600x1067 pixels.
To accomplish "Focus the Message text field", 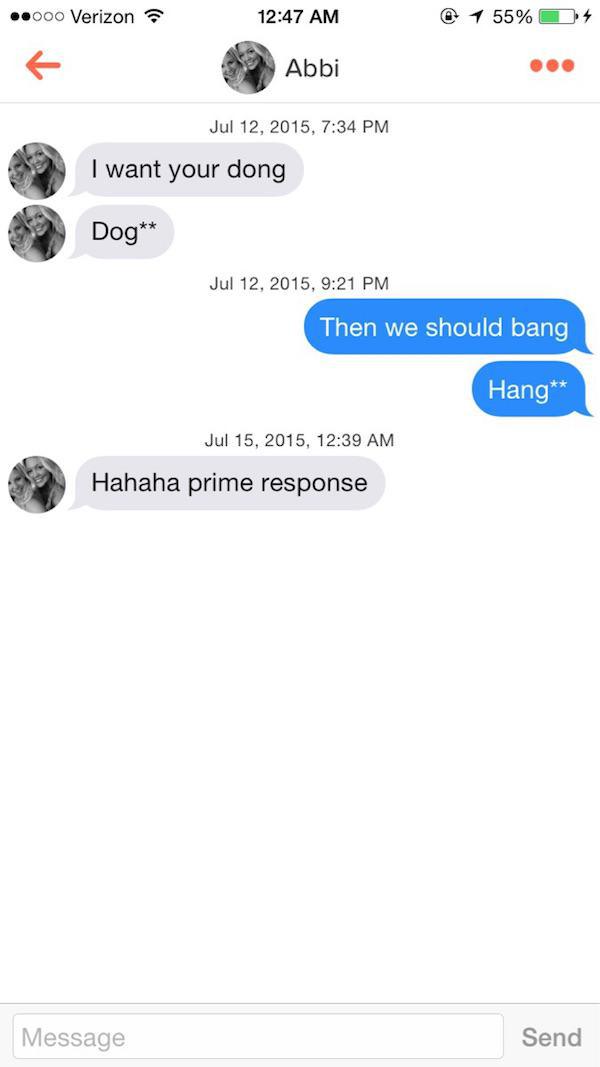I will coord(259,1036).
